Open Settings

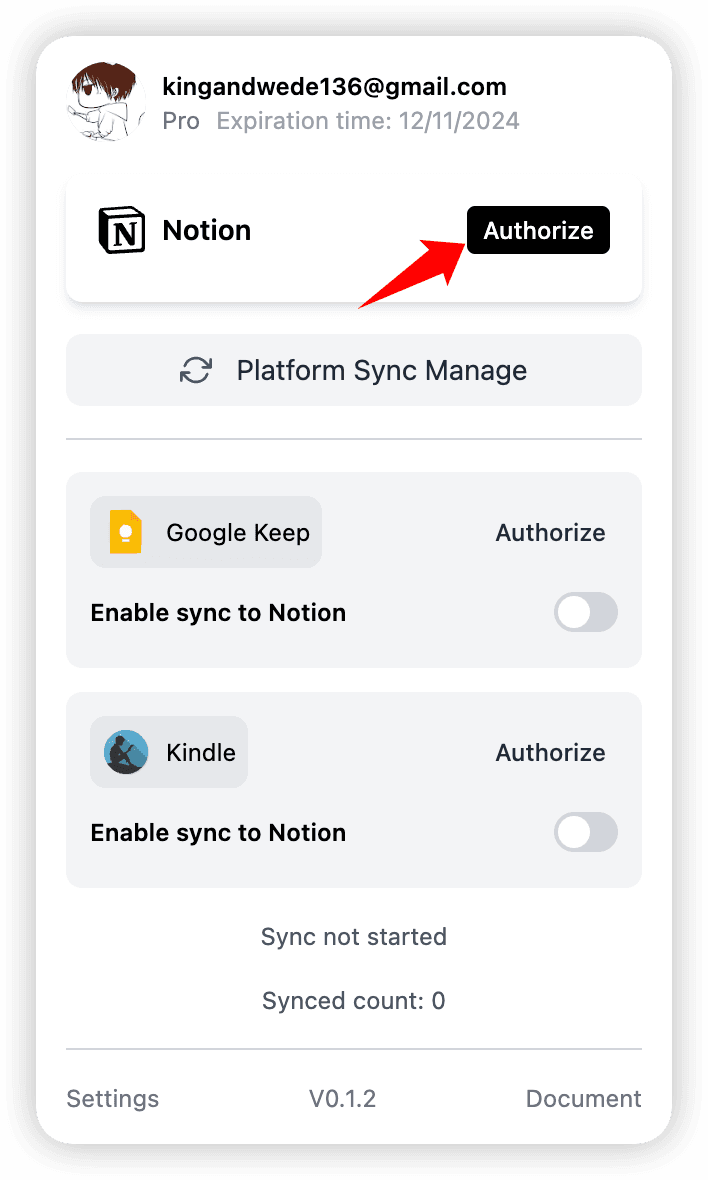112,1099
